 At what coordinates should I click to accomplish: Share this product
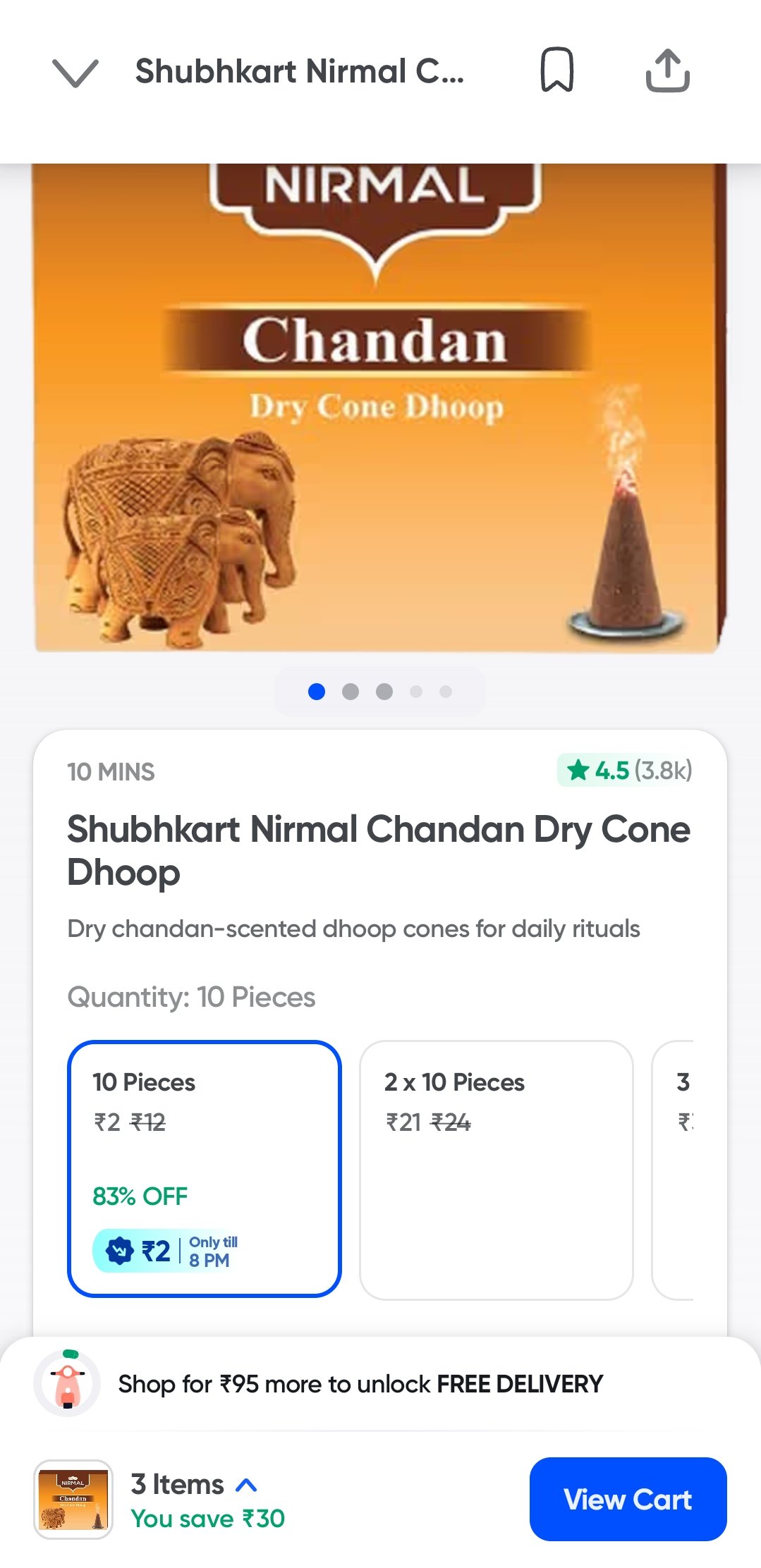pos(667,71)
